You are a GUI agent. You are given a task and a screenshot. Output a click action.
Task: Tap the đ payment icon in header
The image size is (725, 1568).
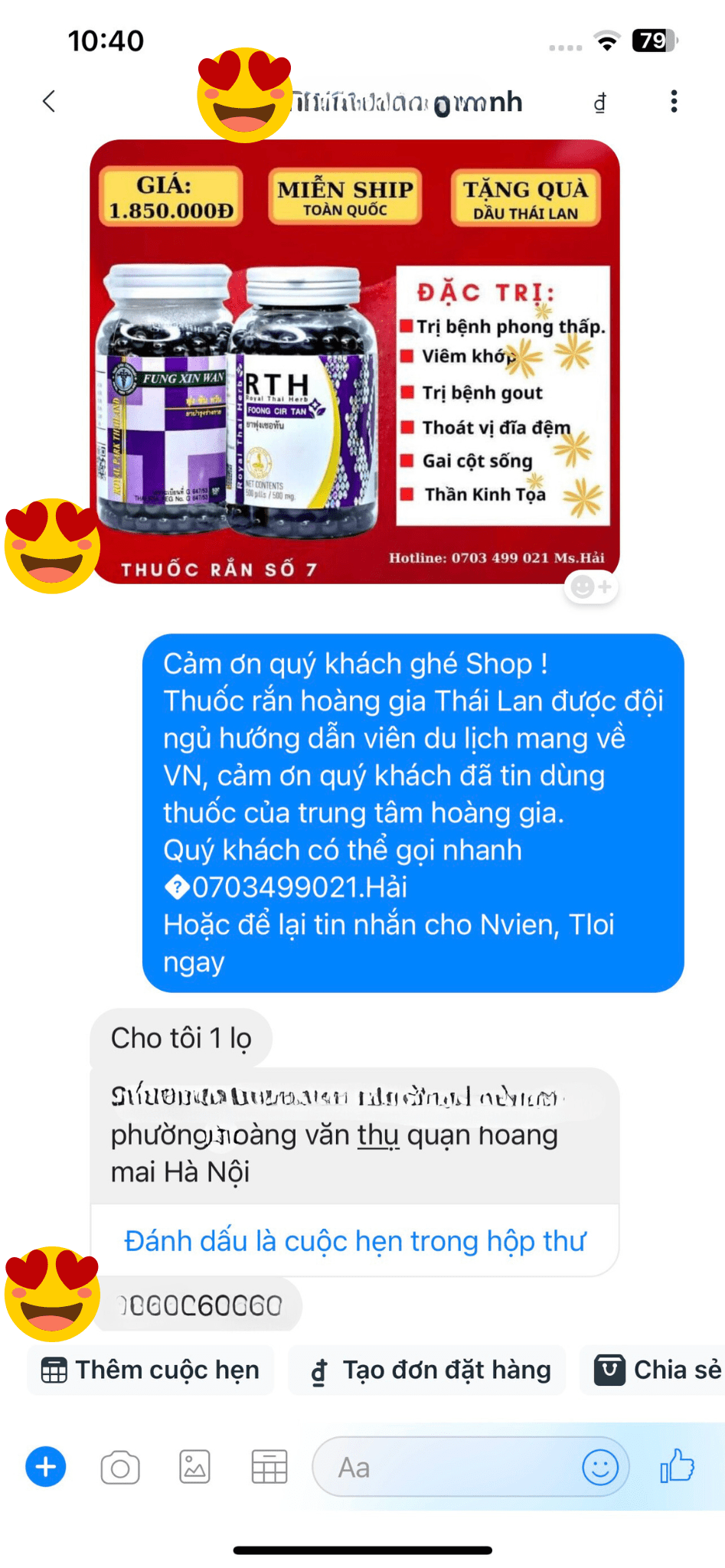point(600,102)
